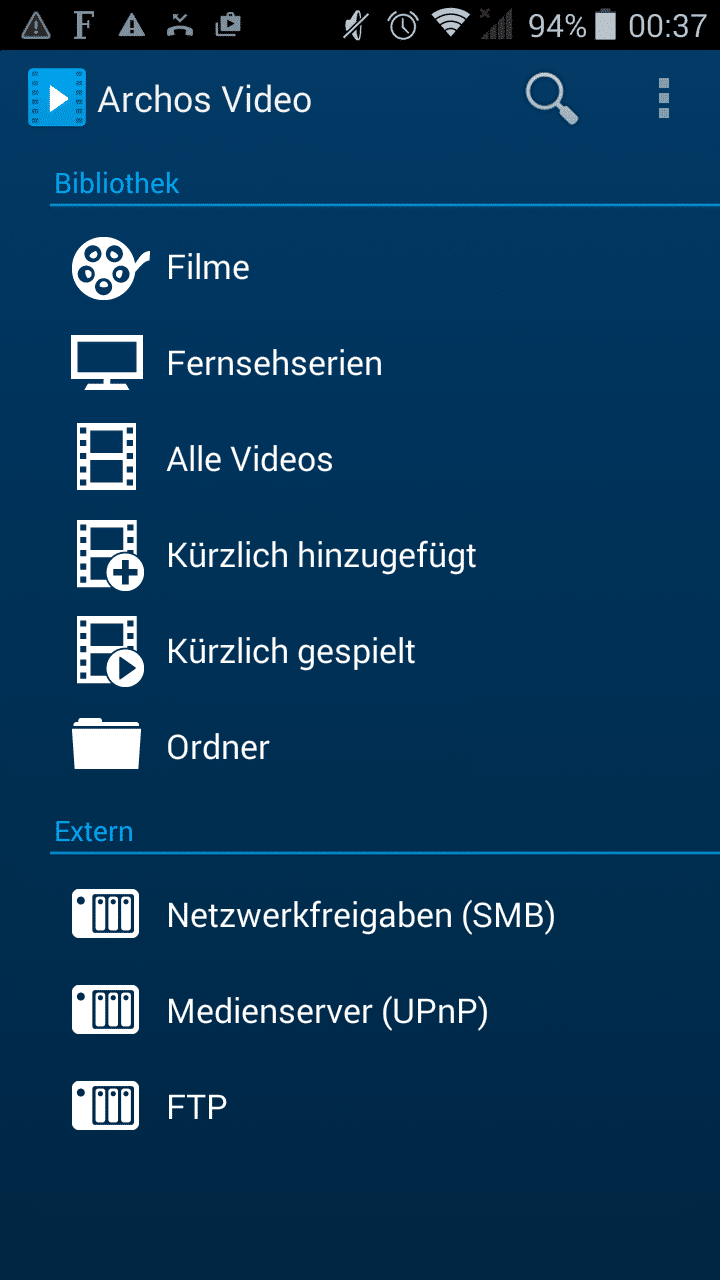The height and width of the screenshot is (1280, 720).
Task: Tap the FTP entry
Action: (197, 1107)
